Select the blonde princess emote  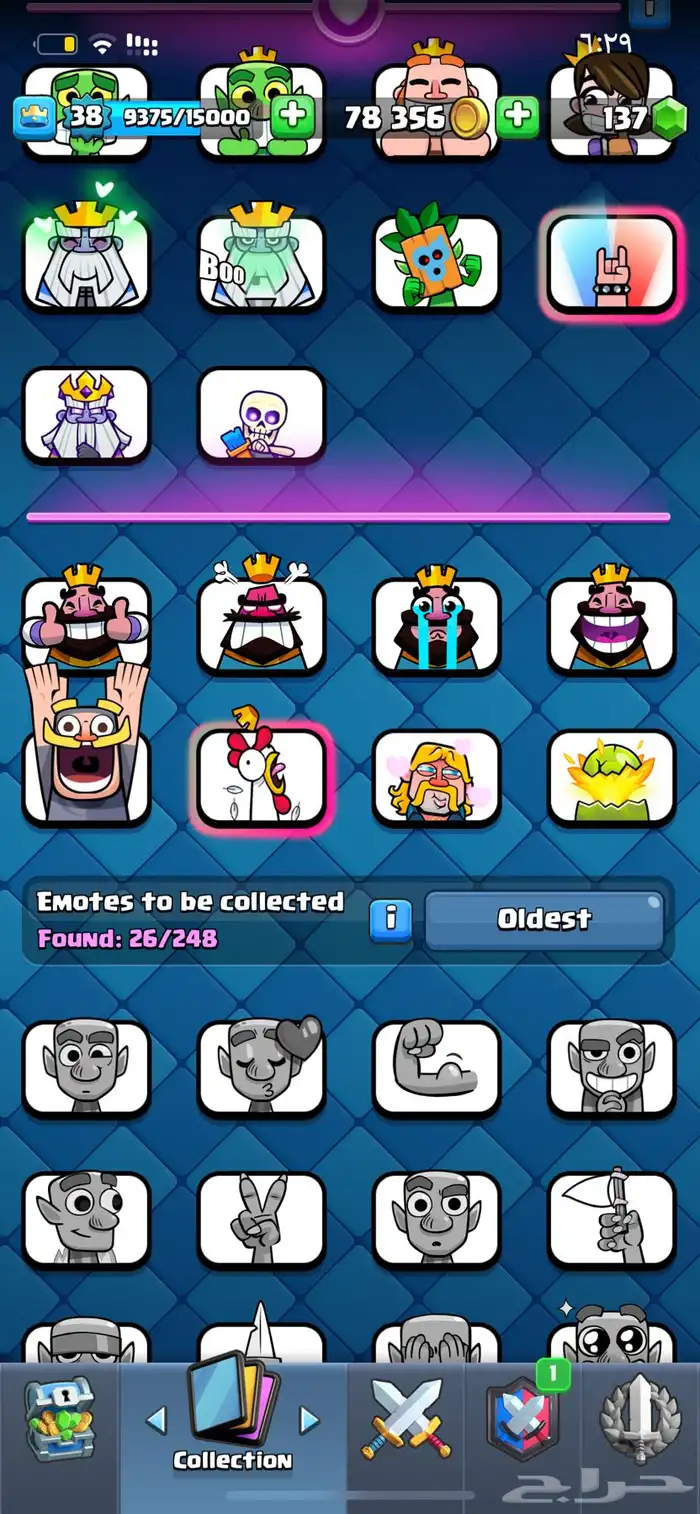pos(436,777)
